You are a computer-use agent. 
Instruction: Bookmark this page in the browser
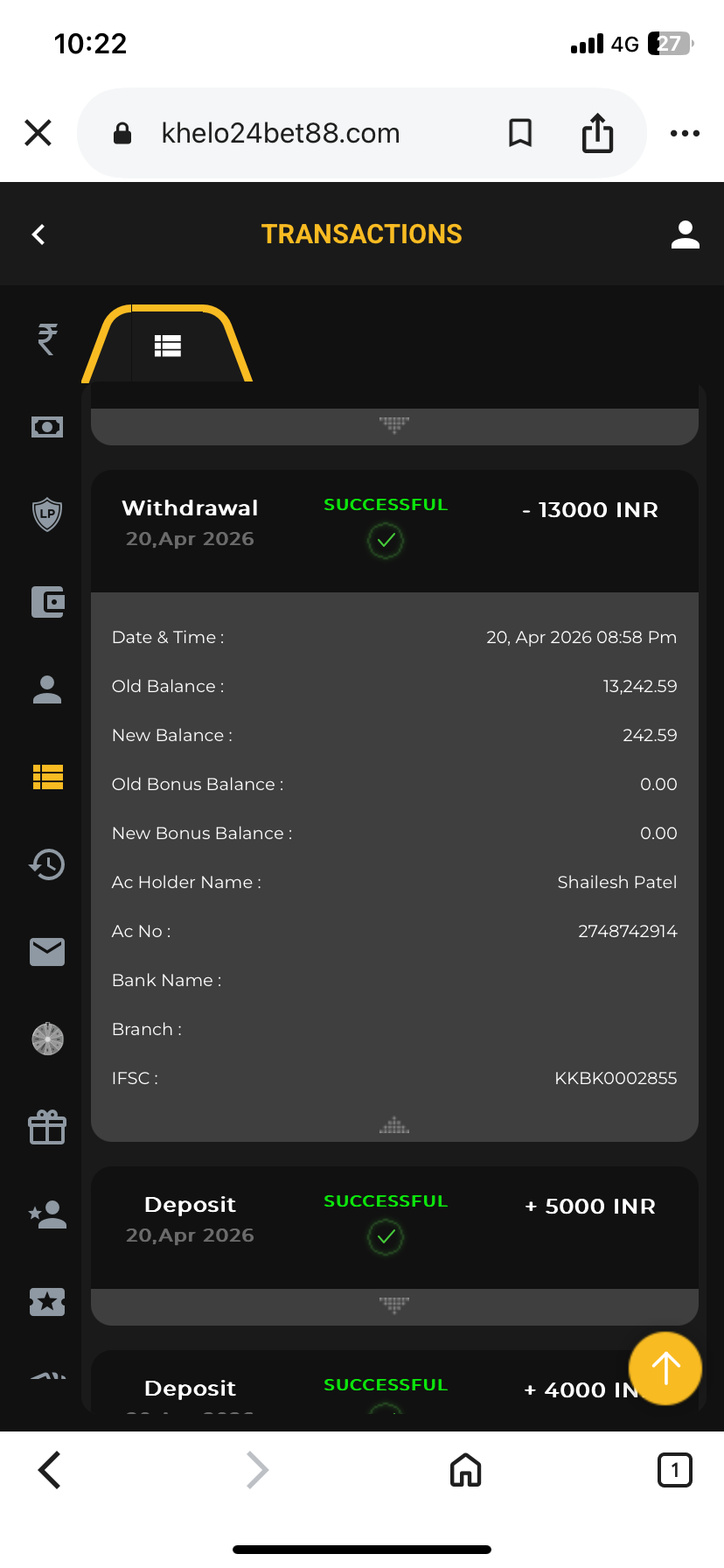(x=520, y=133)
